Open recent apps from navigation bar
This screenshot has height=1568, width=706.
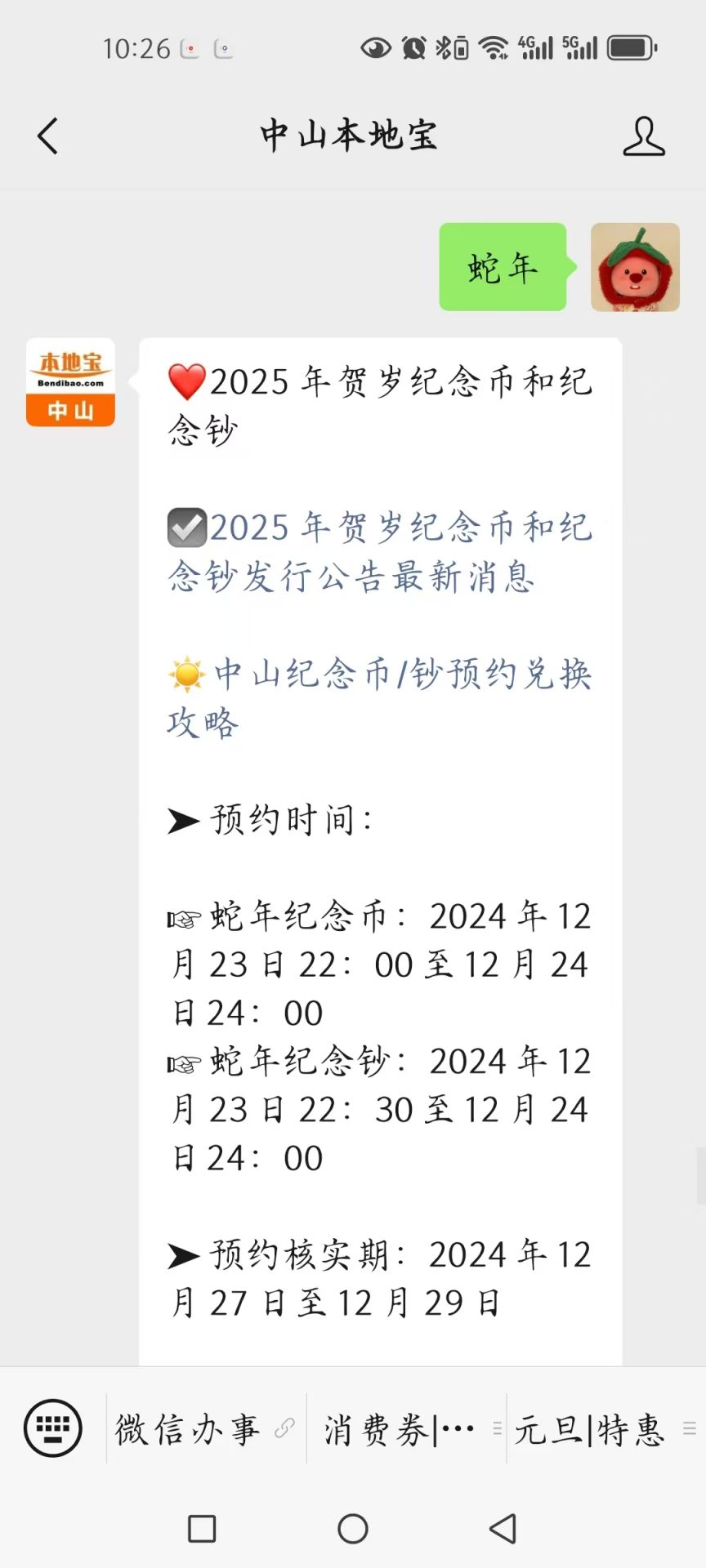pos(202,1528)
